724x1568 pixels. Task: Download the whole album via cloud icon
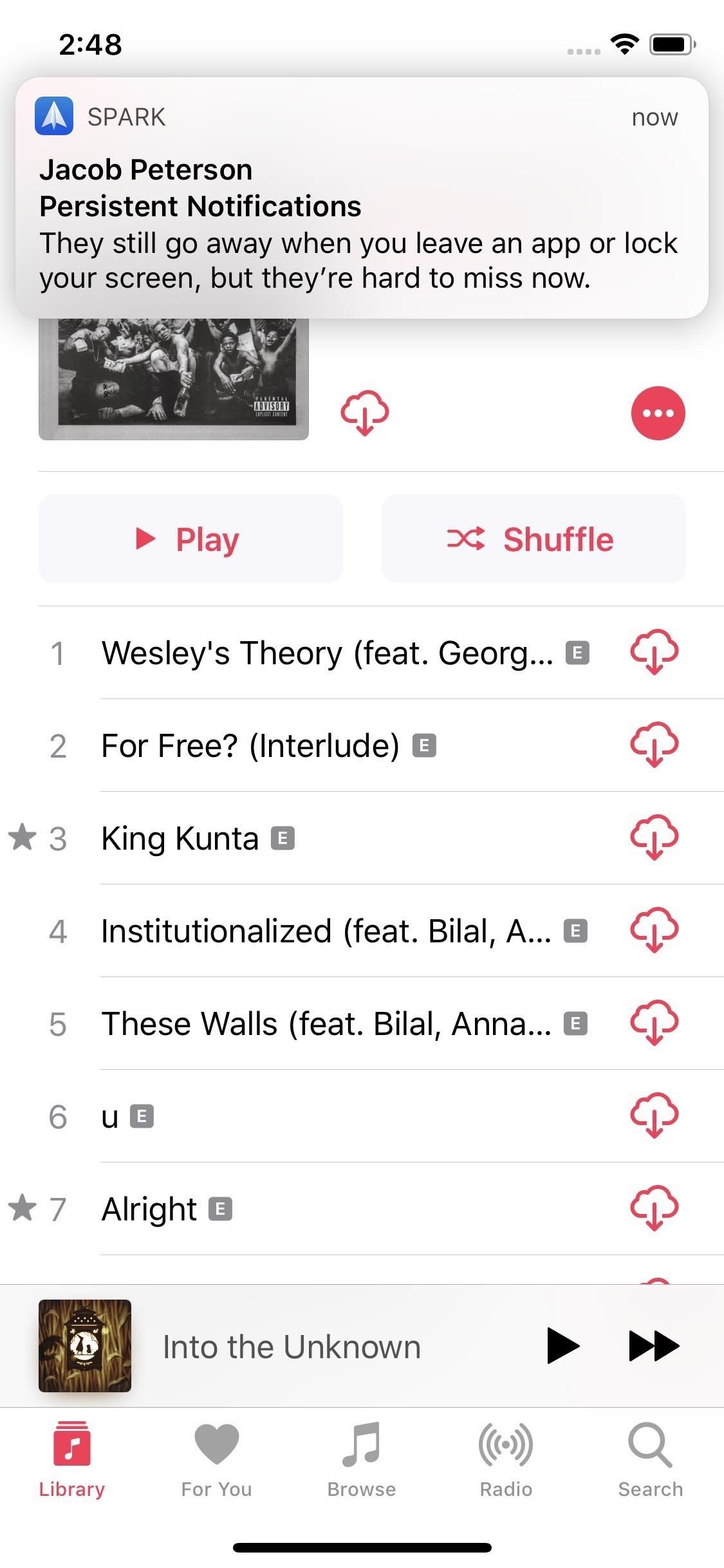click(364, 413)
